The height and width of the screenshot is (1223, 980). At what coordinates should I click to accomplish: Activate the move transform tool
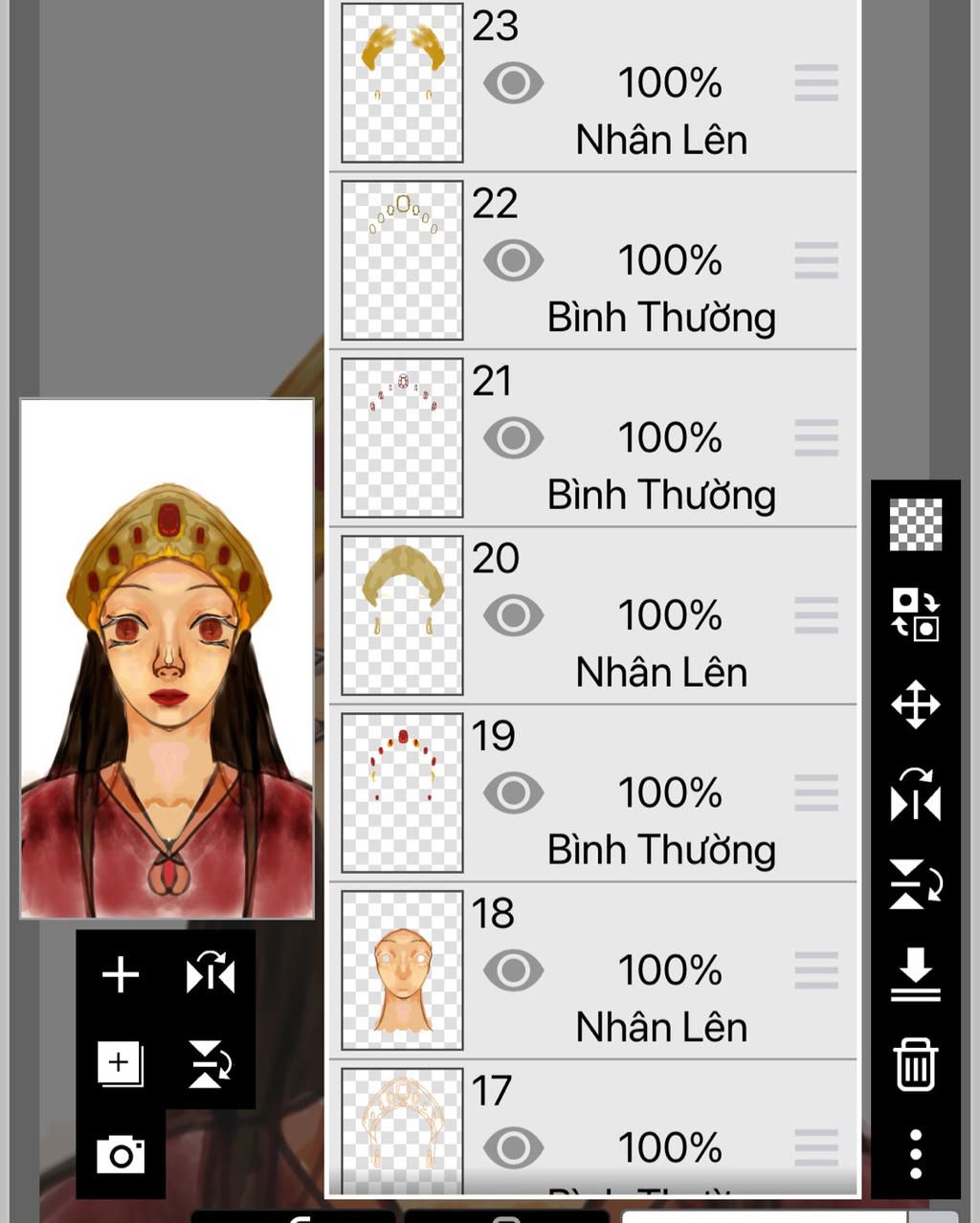[x=915, y=705]
